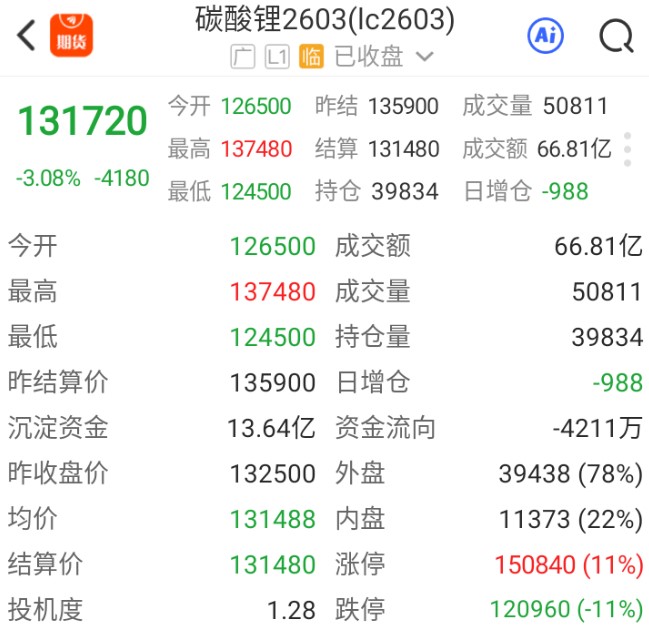Open the Ai assistant icon
Screen dimensions: 649x637
pos(545,36)
